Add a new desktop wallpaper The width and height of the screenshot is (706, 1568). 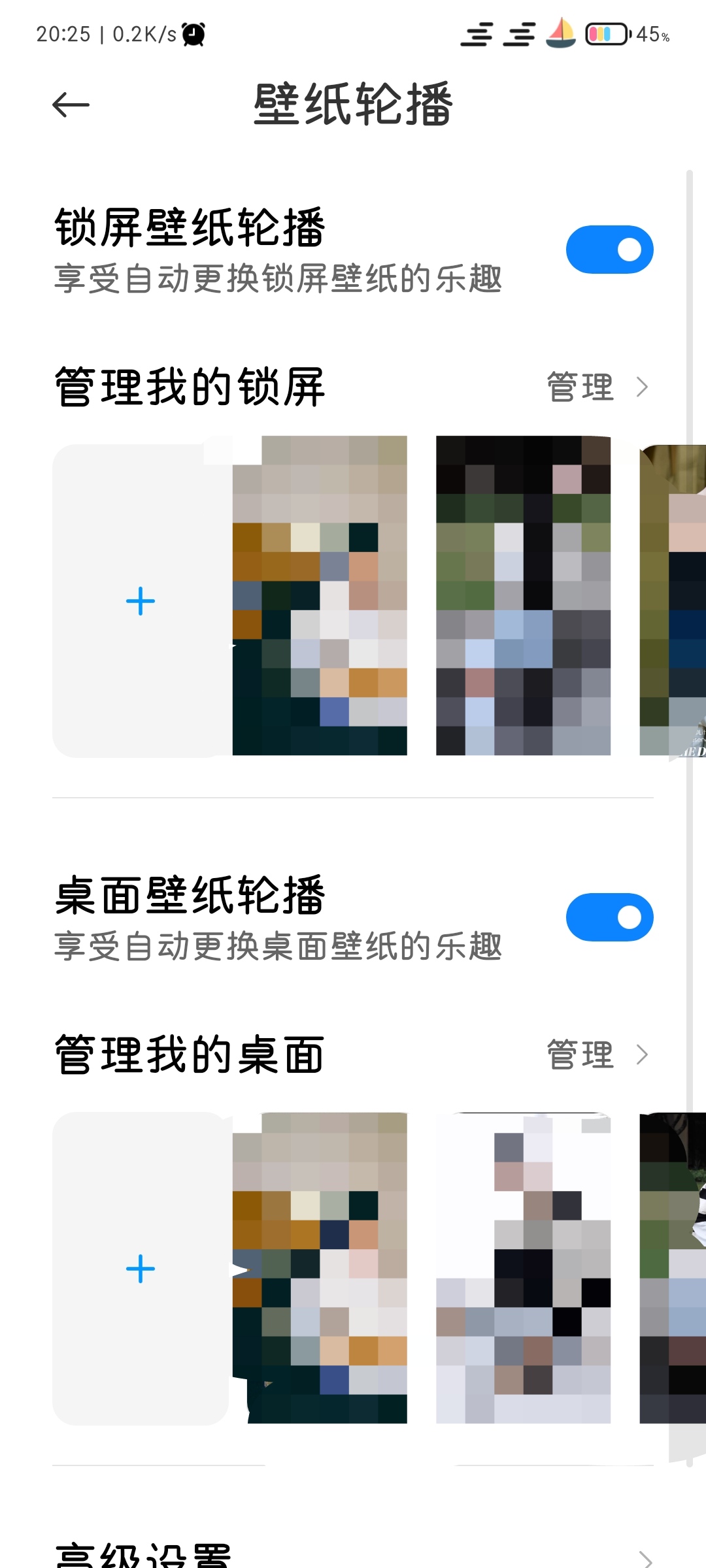[141, 1269]
